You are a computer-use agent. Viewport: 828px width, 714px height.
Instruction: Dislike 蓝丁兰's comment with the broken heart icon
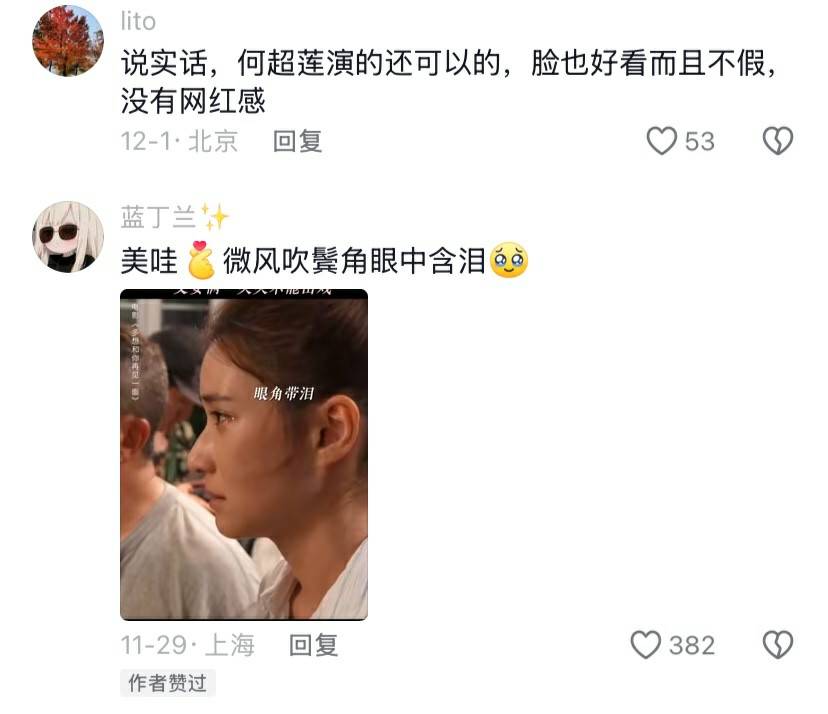(x=778, y=645)
